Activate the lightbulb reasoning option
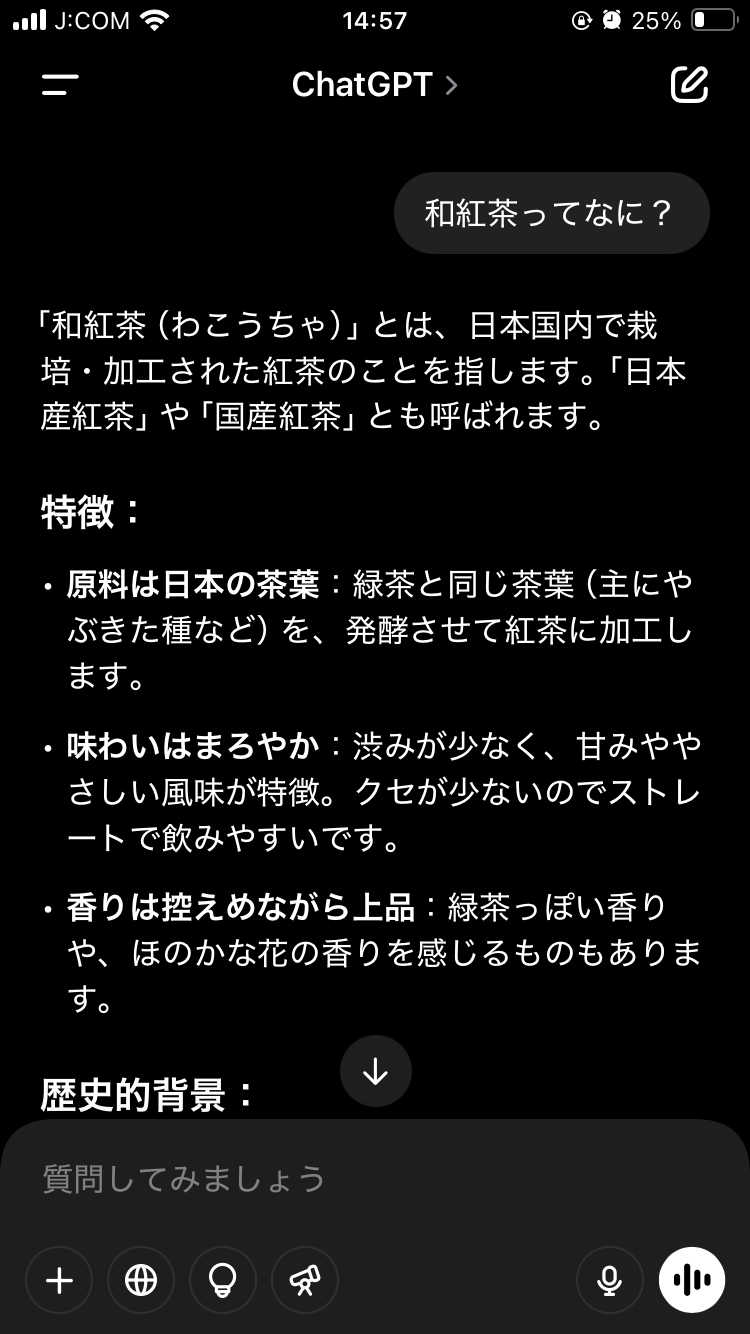The height and width of the screenshot is (1334, 750). [223, 1280]
